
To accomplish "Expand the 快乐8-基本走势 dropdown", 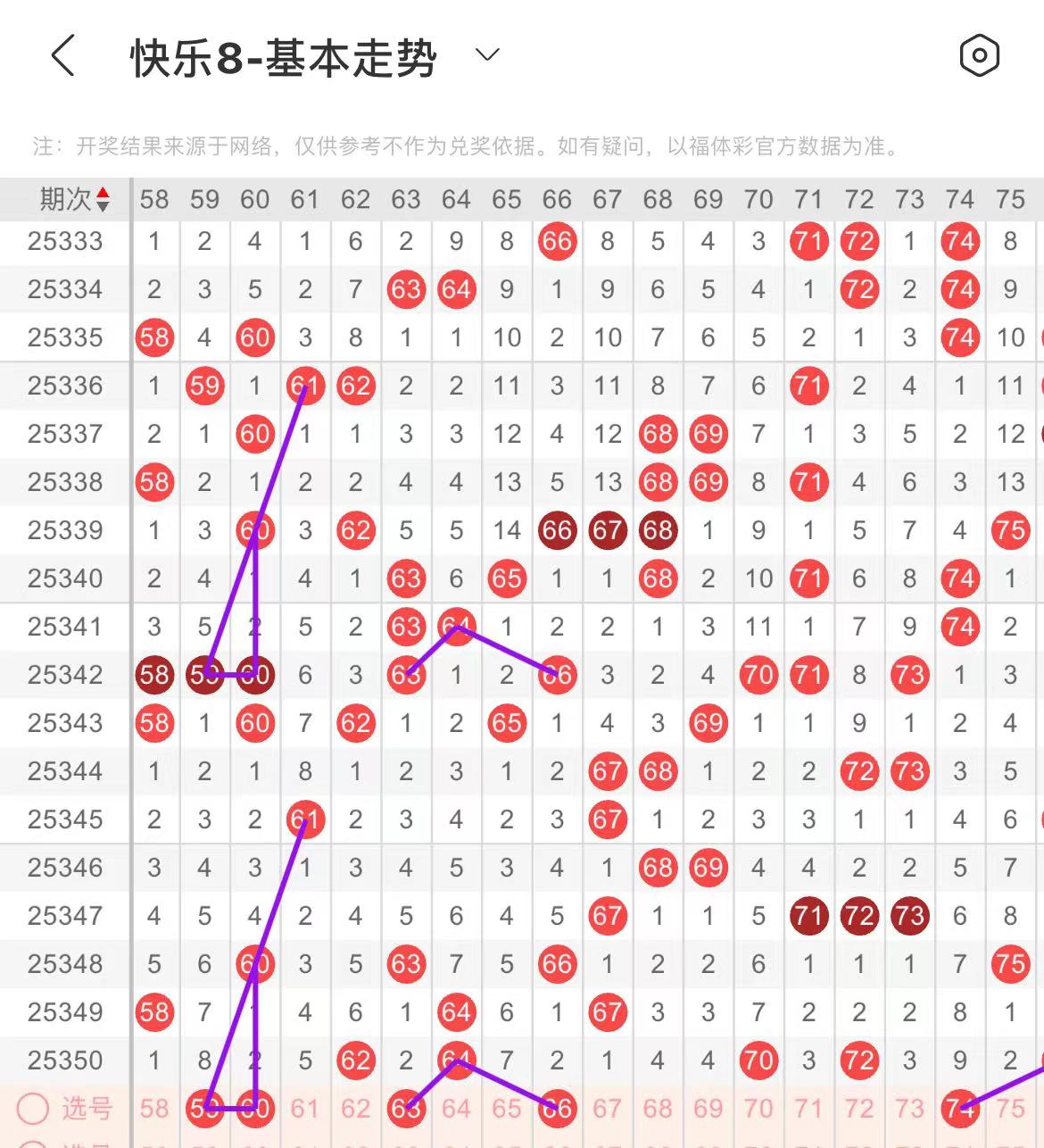I will tap(487, 55).
